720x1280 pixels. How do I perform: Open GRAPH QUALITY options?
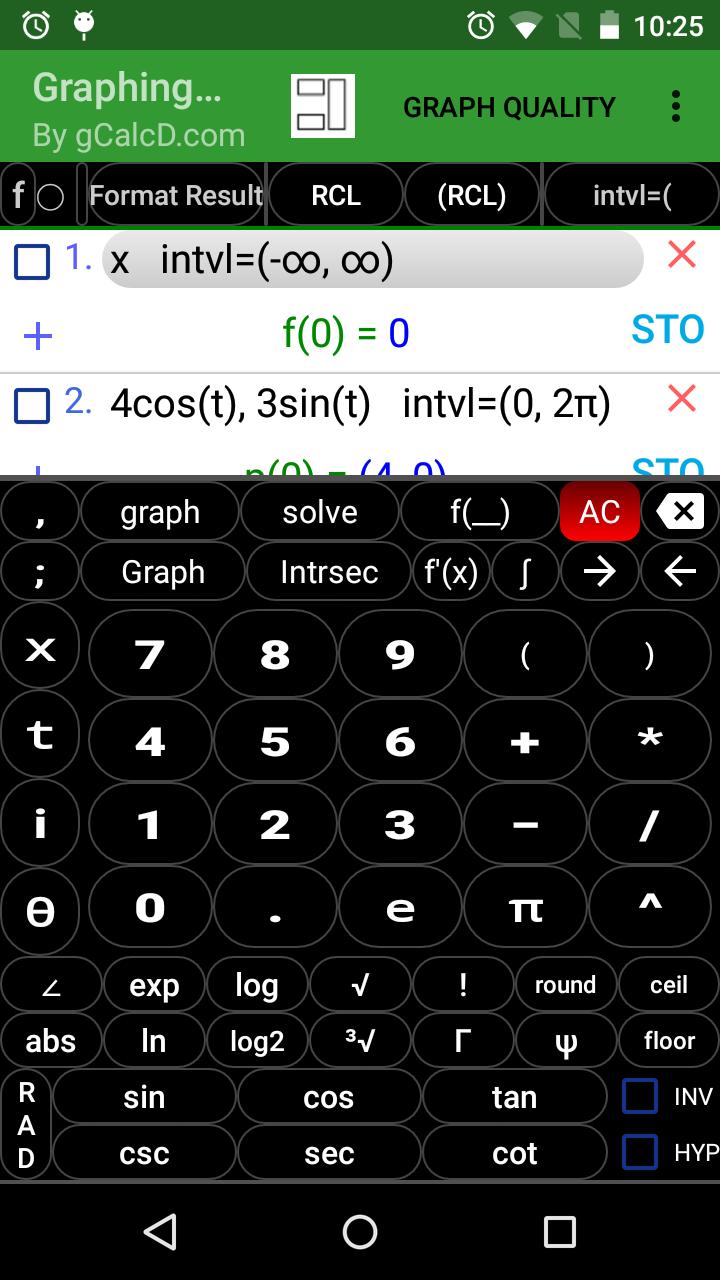pyautogui.click(x=510, y=107)
